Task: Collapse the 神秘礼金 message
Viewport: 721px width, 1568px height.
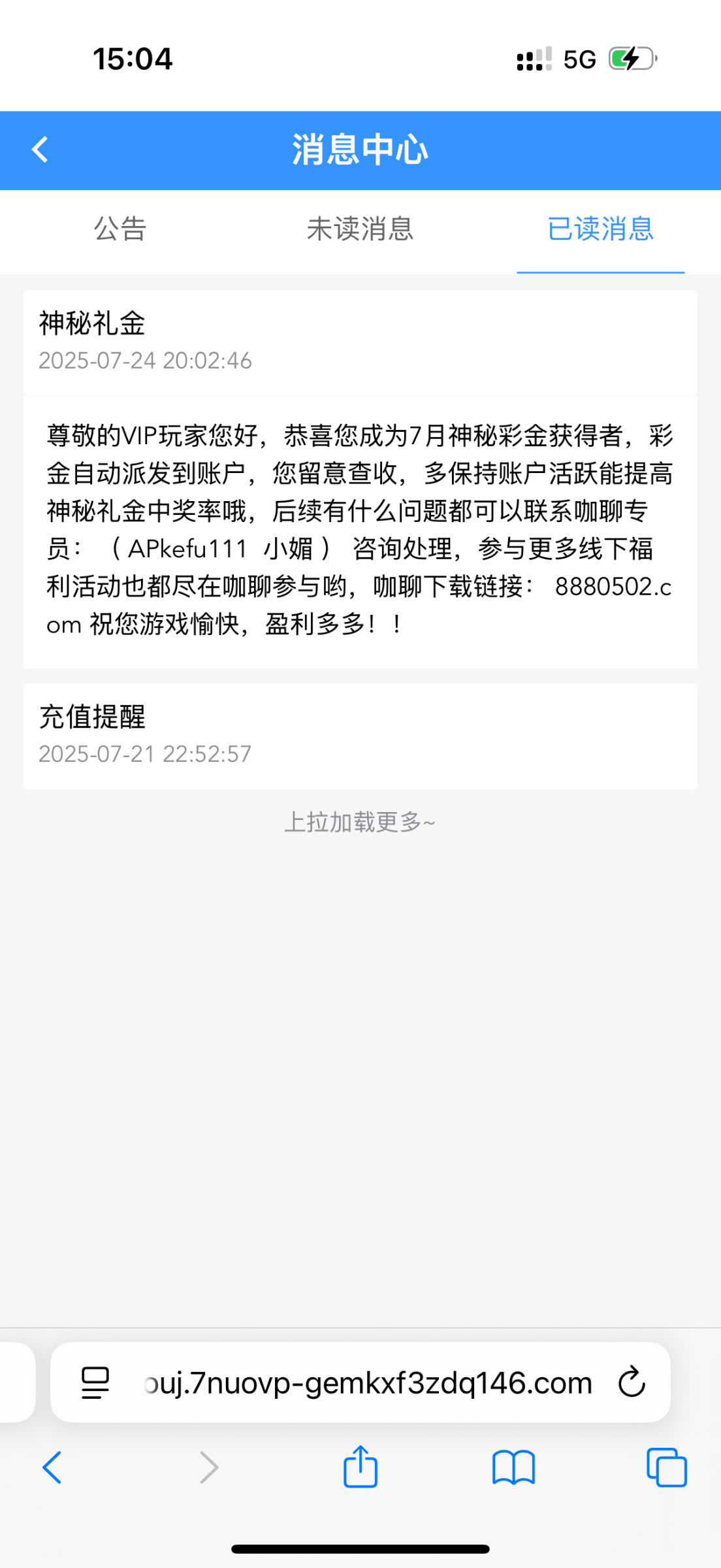Action: tap(360, 341)
